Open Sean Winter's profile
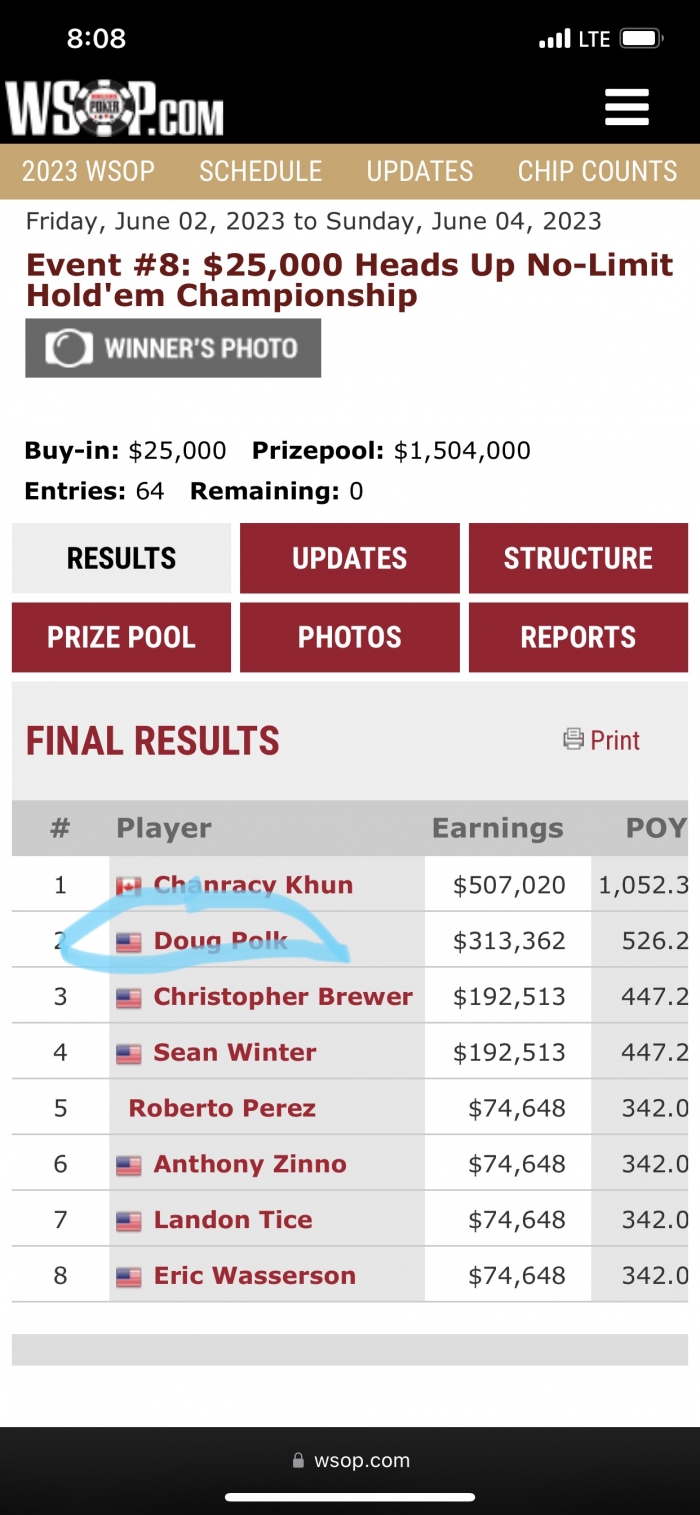 pyautogui.click(x=235, y=1052)
